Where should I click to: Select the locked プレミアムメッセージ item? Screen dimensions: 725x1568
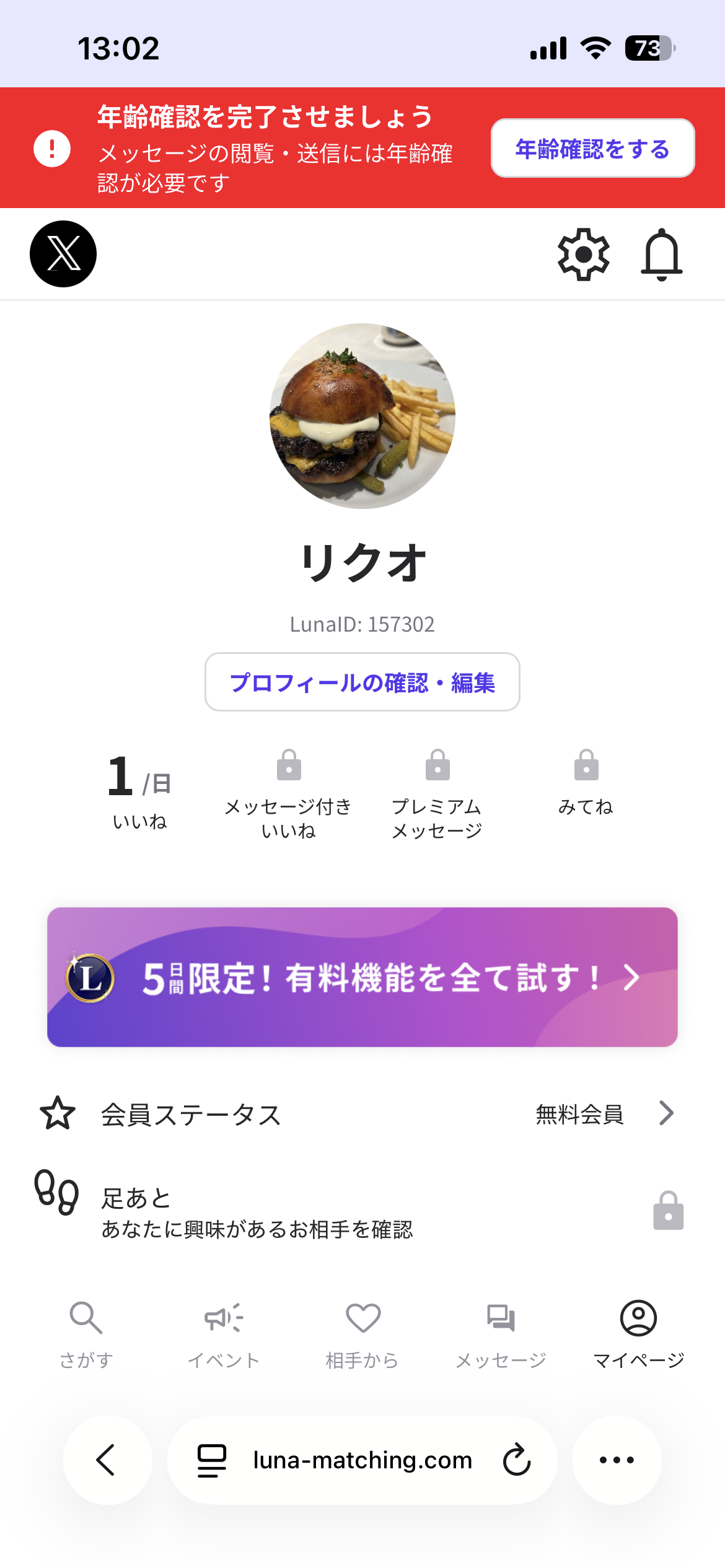[x=437, y=794]
